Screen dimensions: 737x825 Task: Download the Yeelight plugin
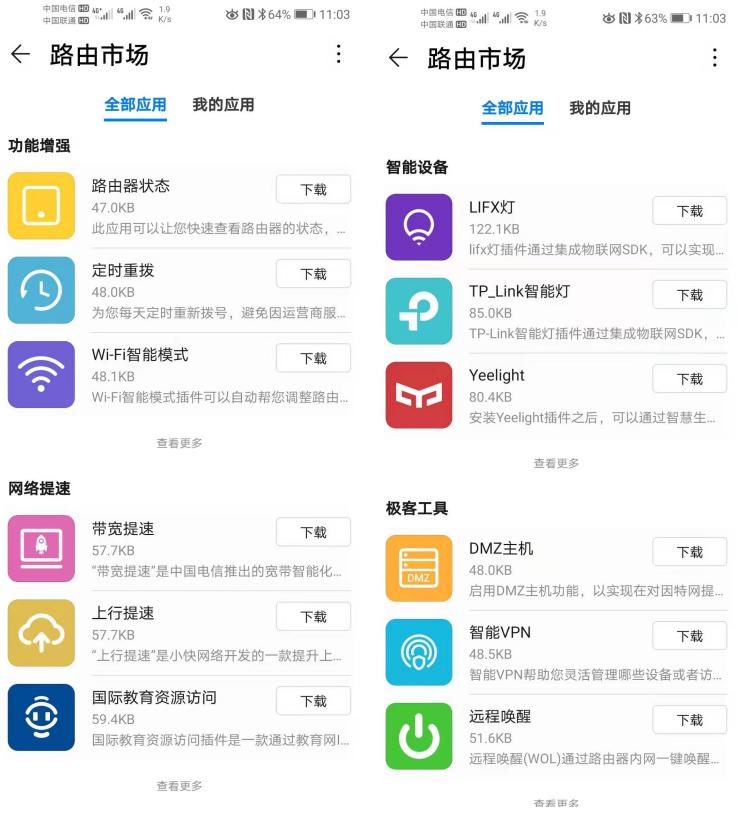690,378
